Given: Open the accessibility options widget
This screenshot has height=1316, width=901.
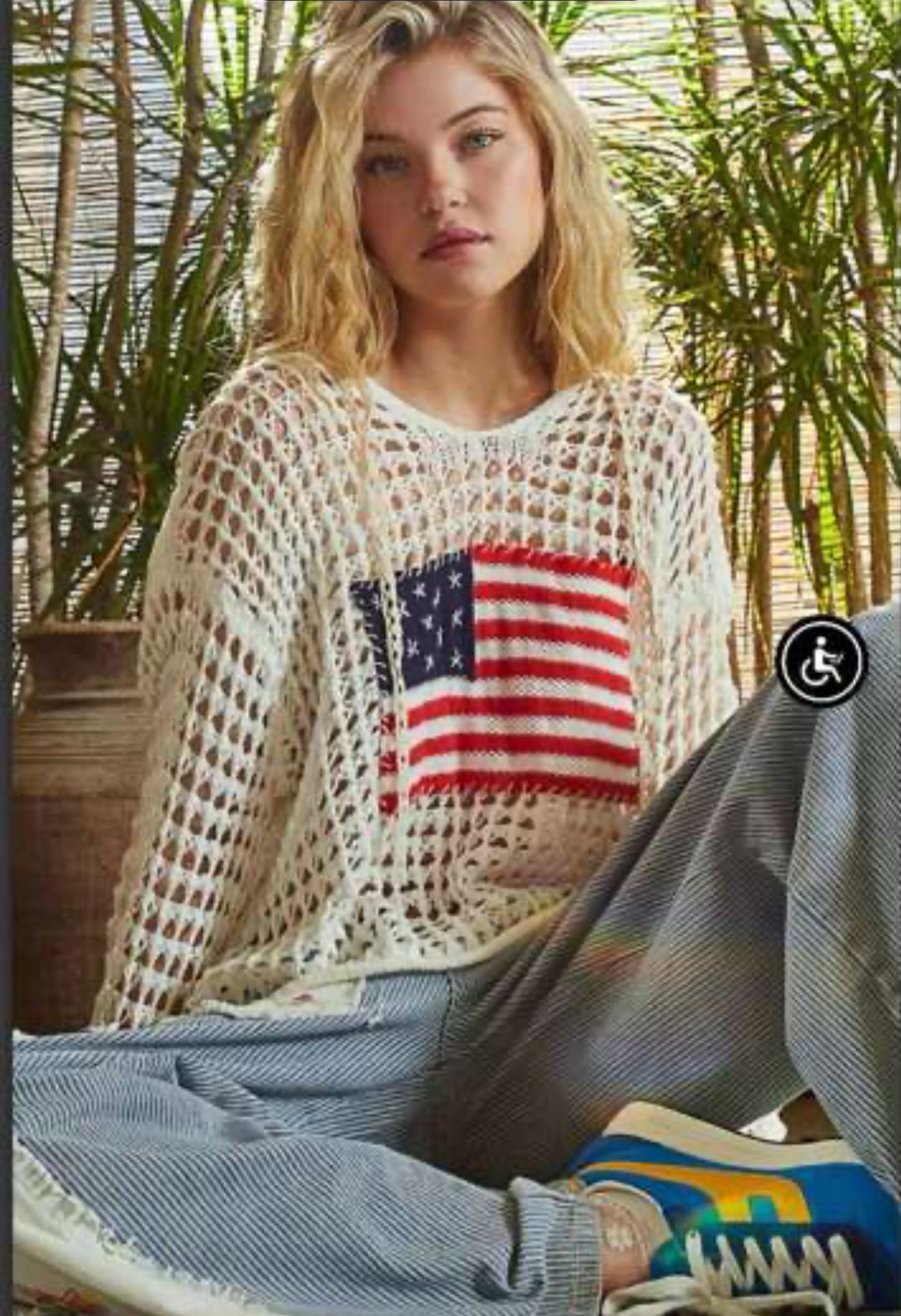Looking at the screenshot, I should tap(821, 661).
